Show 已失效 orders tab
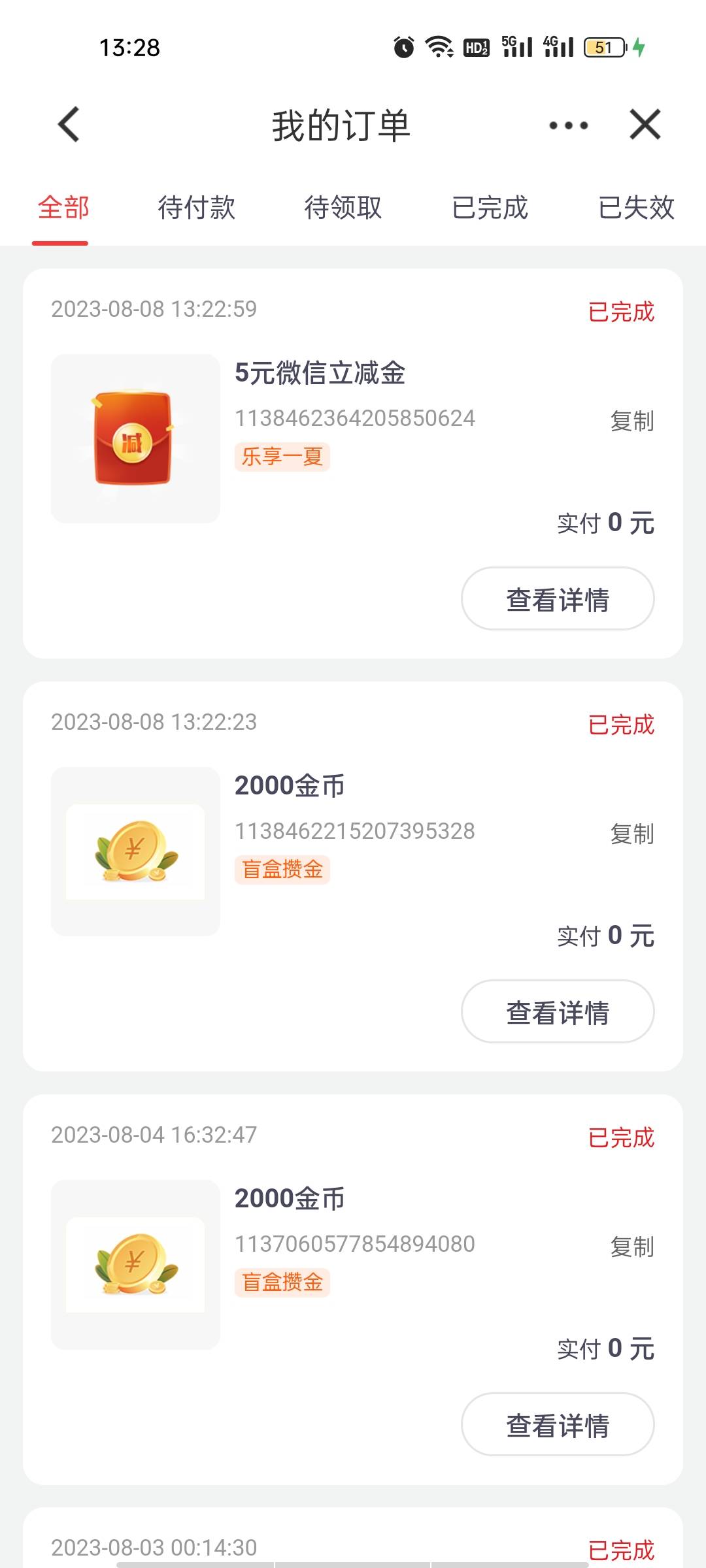This screenshot has width=706, height=1568. tap(636, 208)
